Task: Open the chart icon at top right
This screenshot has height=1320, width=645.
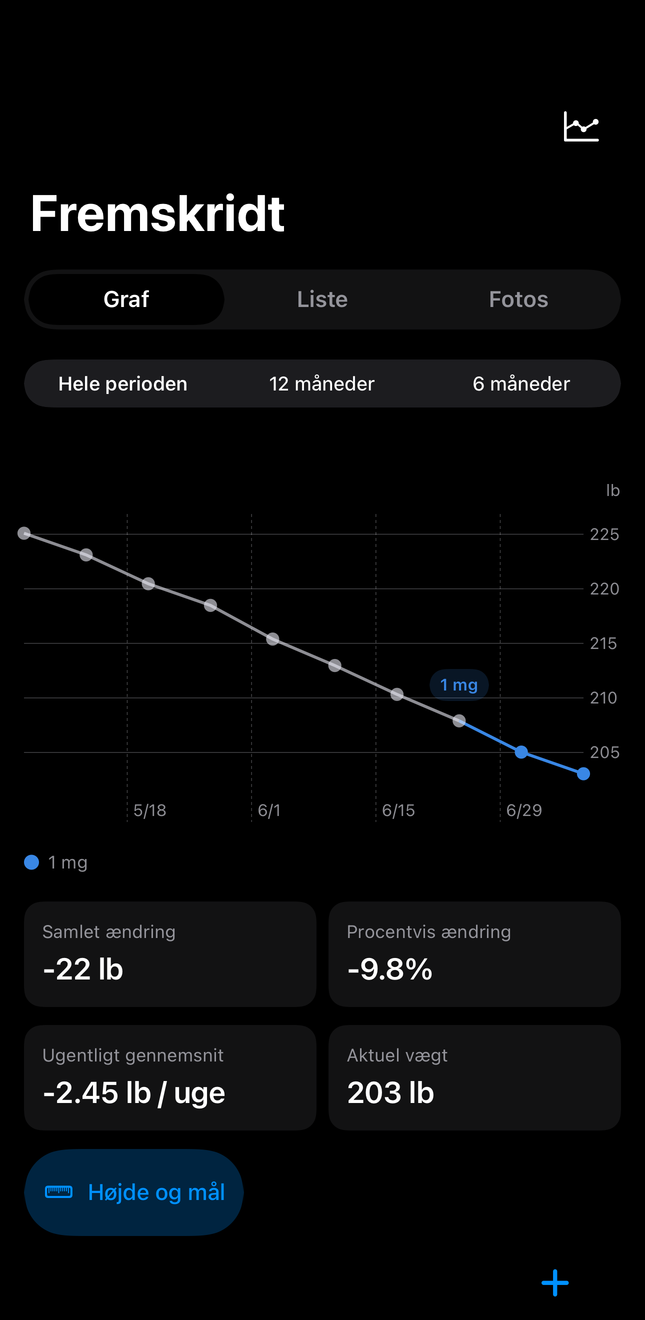Action: pyautogui.click(x=581, y=127)
